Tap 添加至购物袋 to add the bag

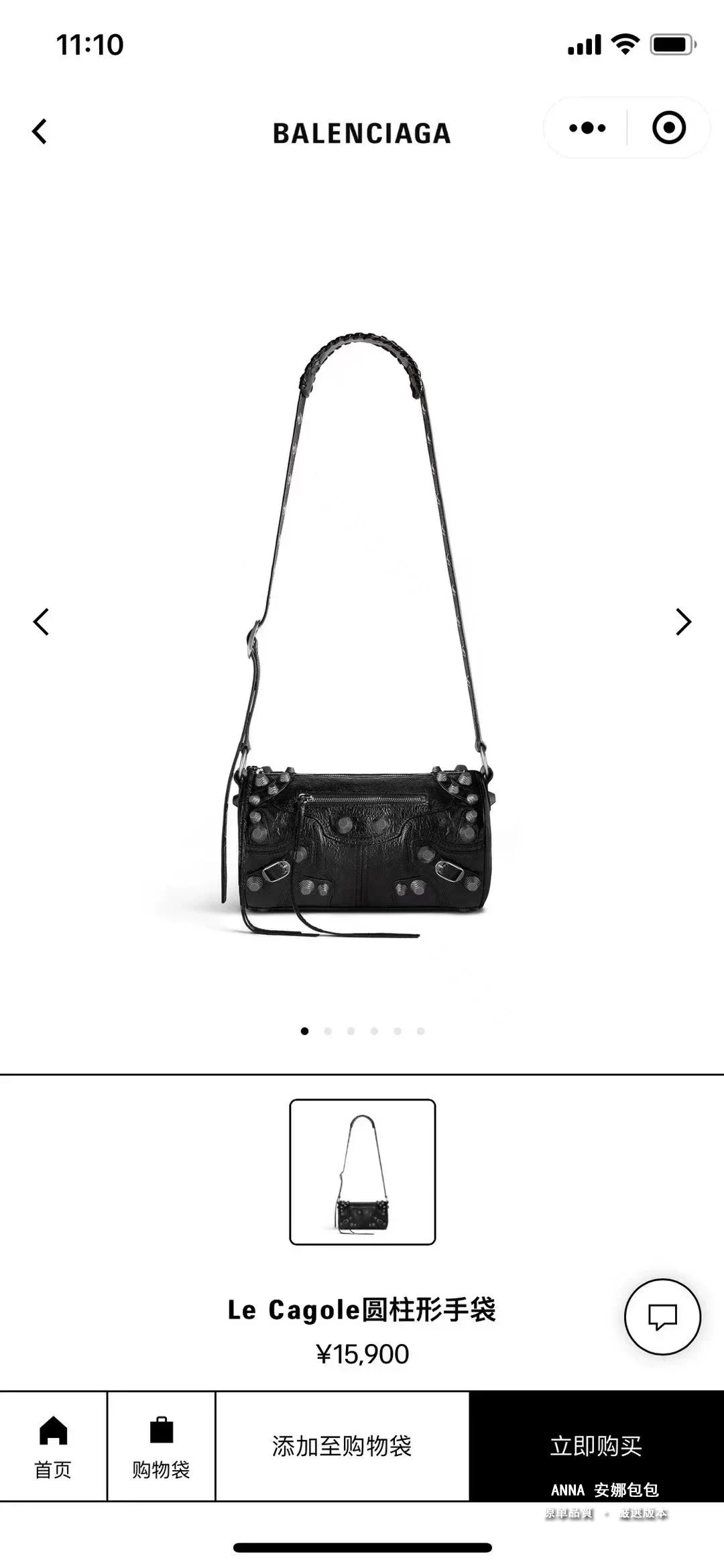point(342,1445)
